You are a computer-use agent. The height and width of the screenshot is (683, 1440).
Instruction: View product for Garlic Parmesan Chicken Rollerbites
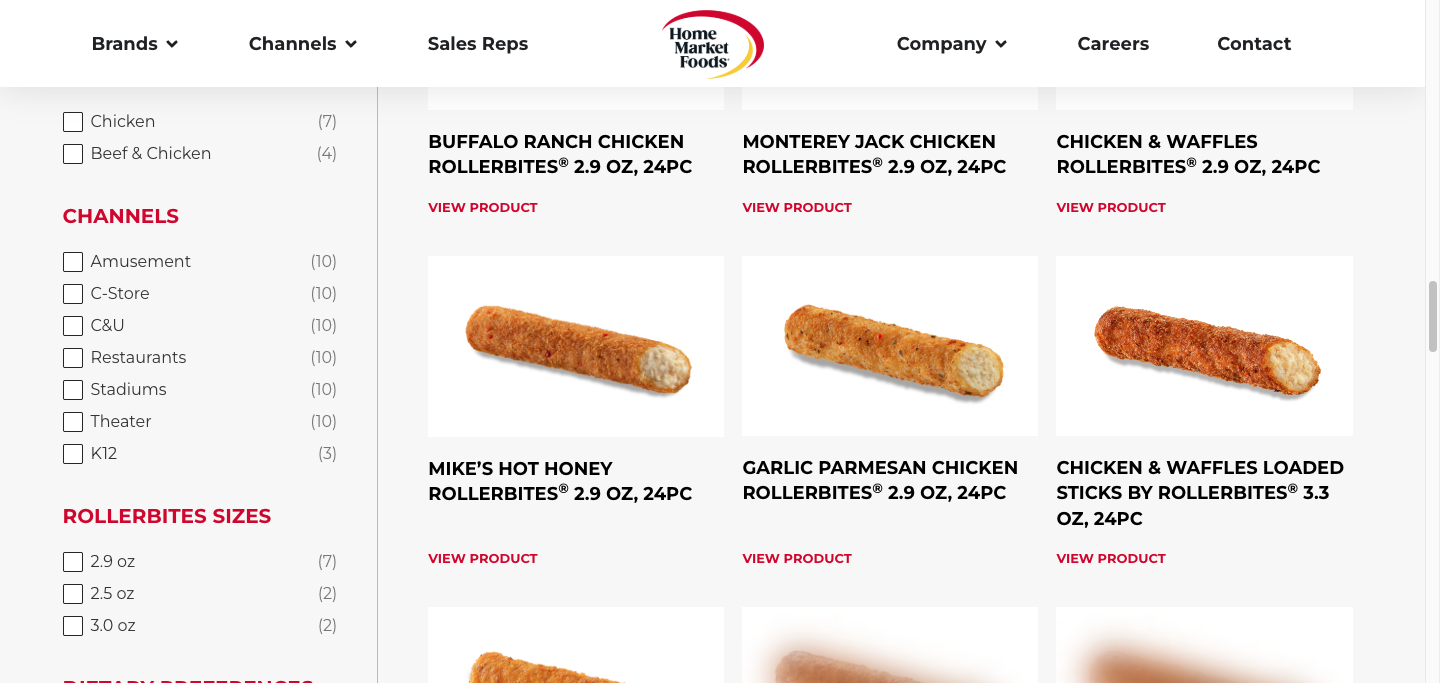(797, 559)
